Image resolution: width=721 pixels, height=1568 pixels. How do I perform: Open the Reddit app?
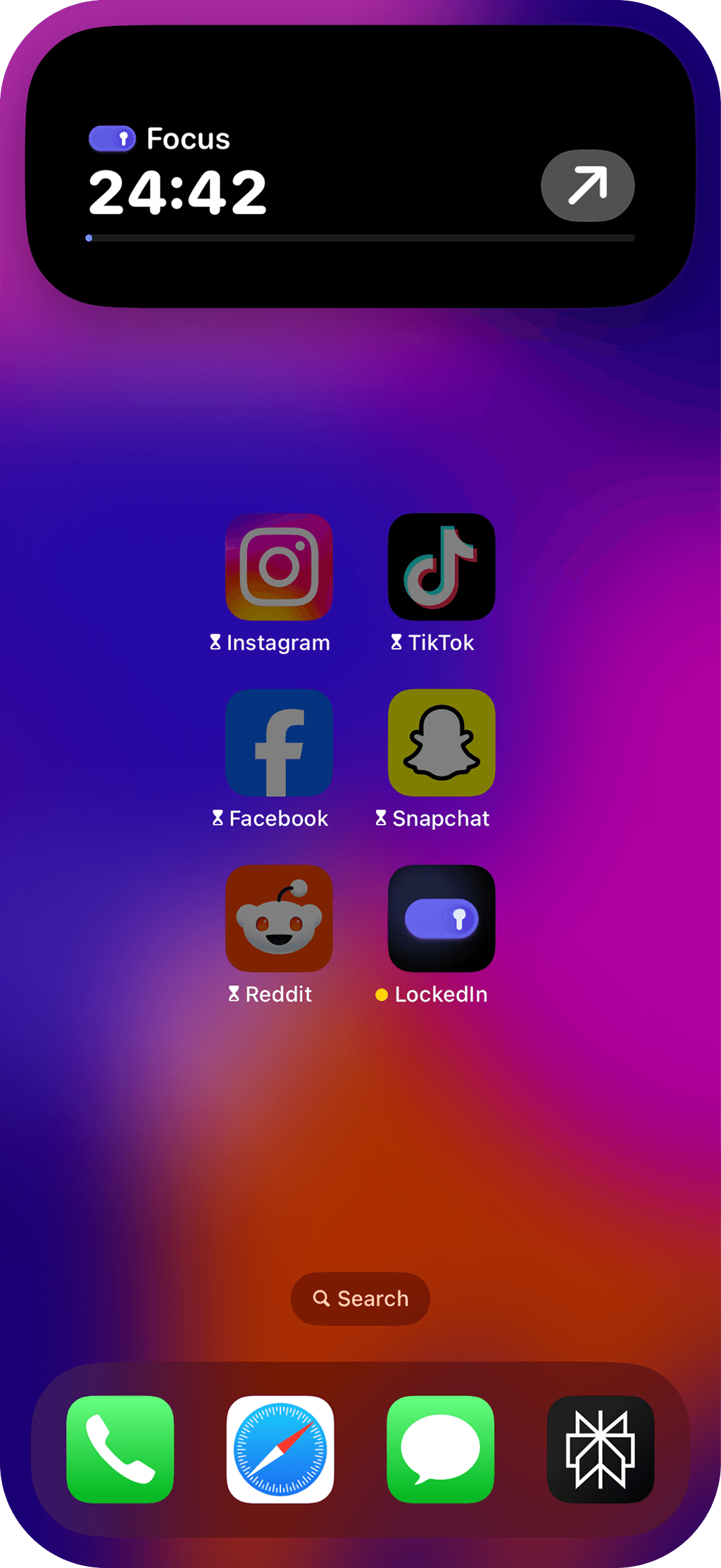pyautogui.click(x=279, y=919)
